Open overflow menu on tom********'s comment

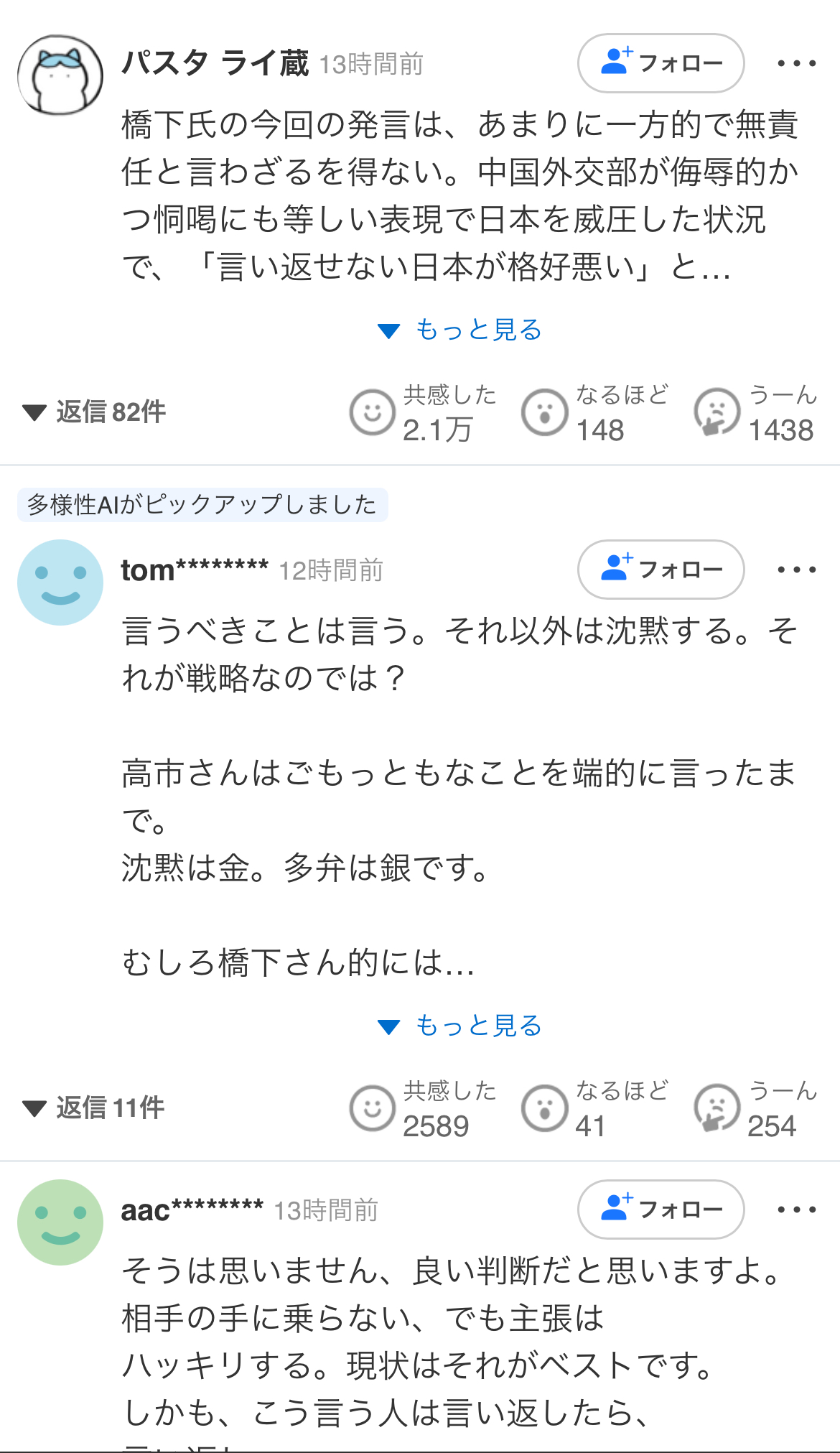click(x=796, y=570)
